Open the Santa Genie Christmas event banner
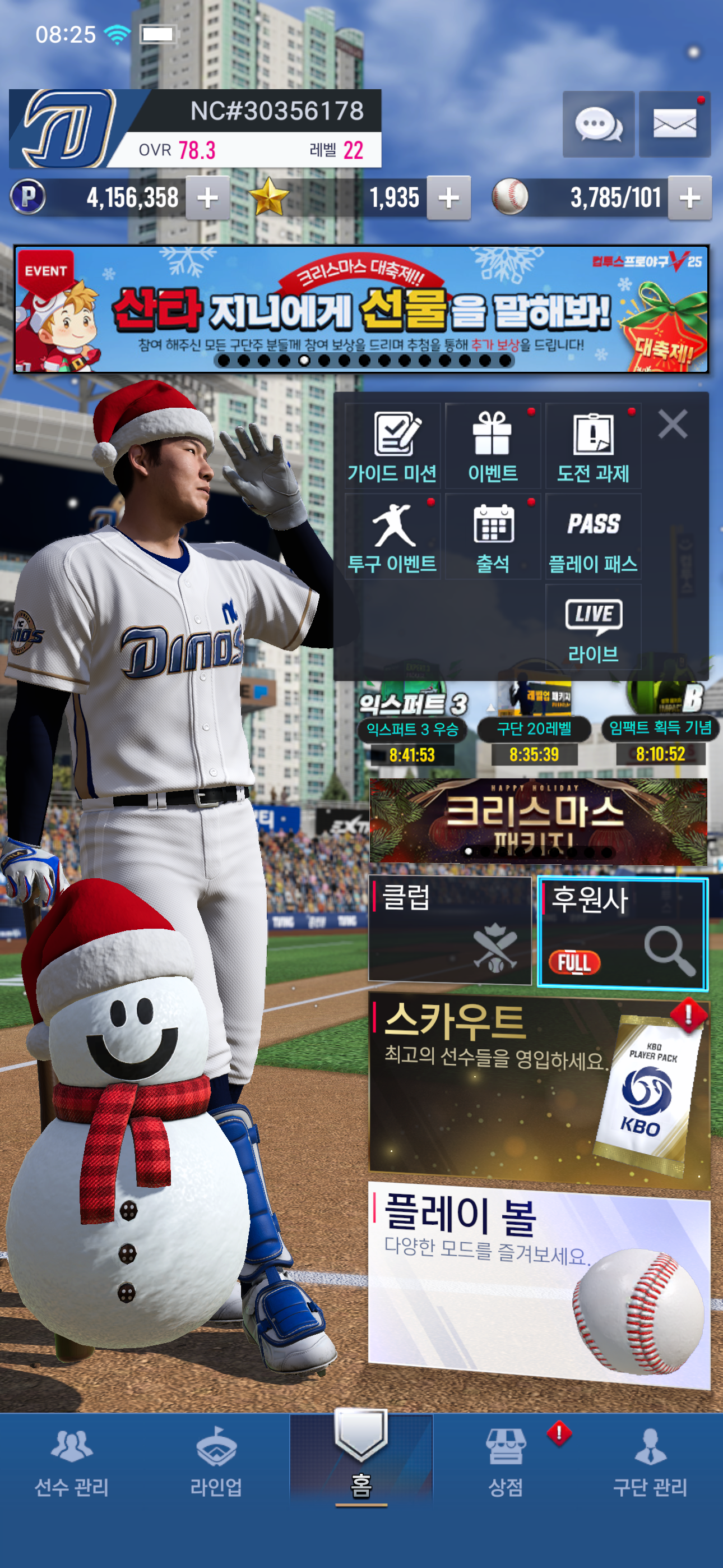Viewport: 723px width, 1568px height. pos(361,309)
